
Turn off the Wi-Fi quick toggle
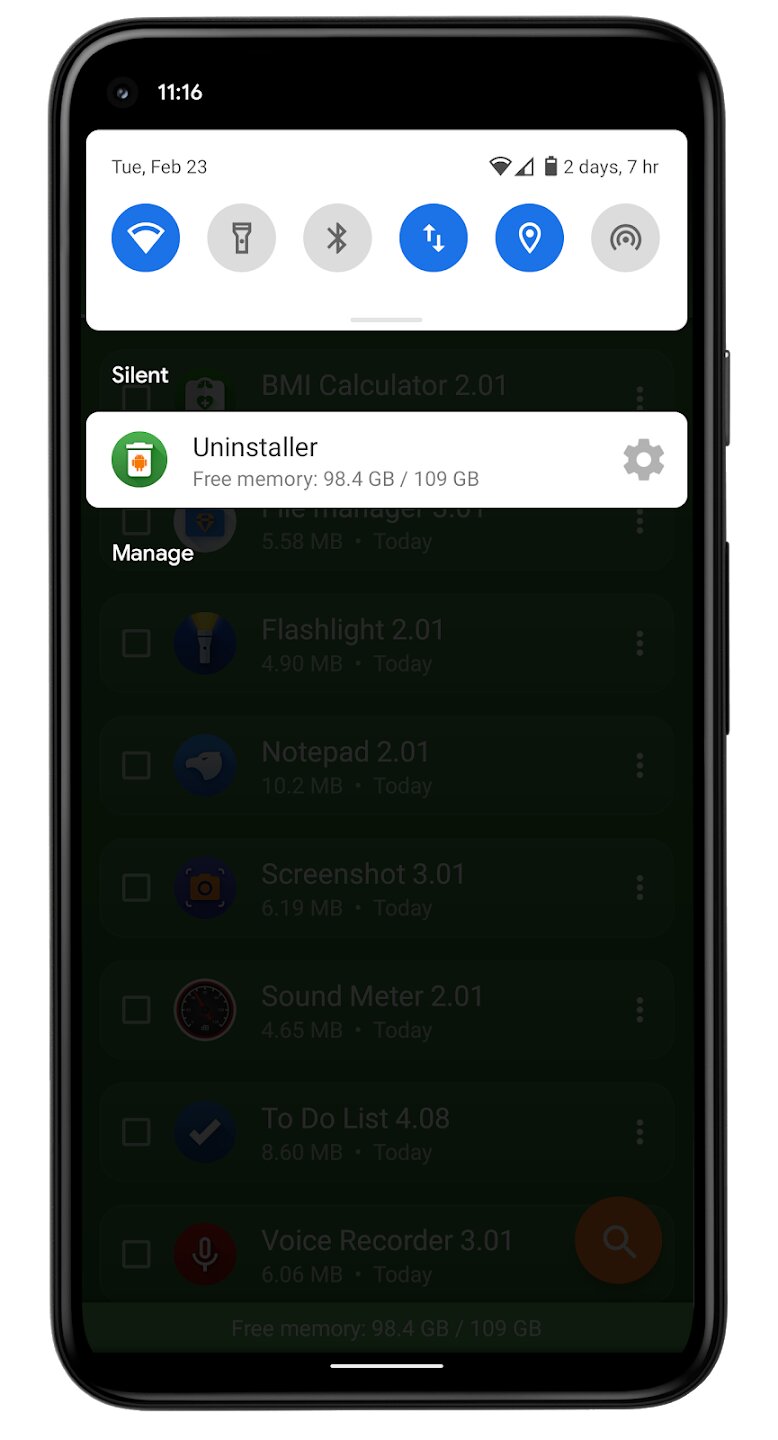point(146,238)
